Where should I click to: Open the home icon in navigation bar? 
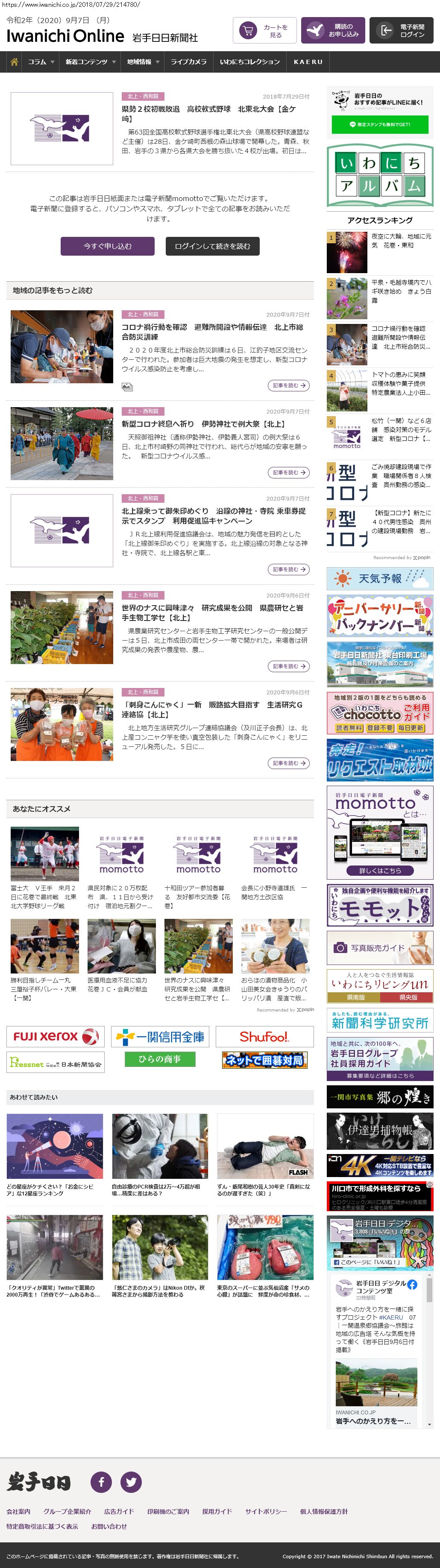(14, 62)
